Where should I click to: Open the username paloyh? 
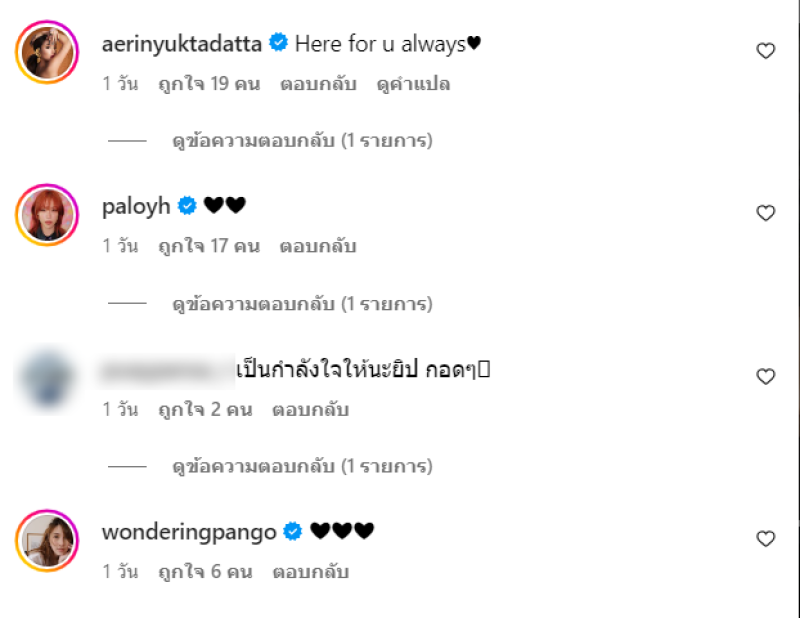tap(135, 207)
